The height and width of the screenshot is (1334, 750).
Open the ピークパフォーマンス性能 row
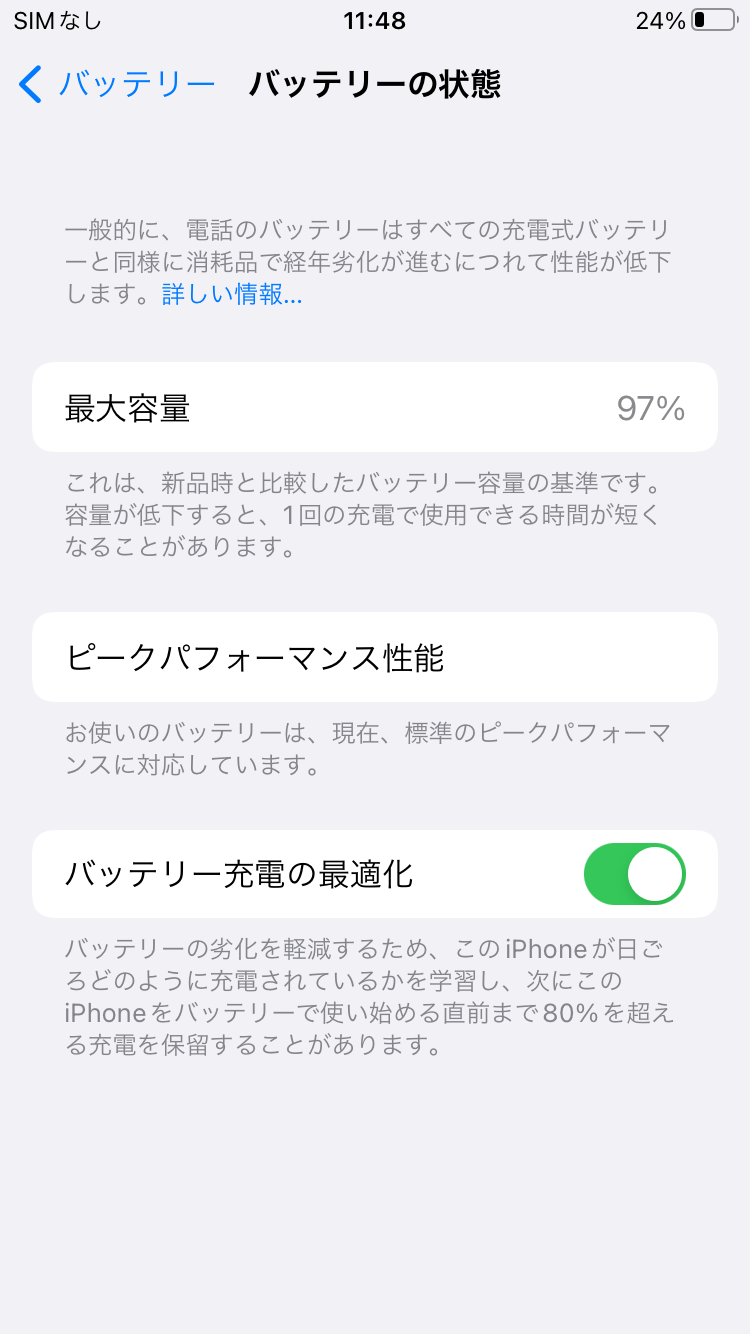click(375, 657)
